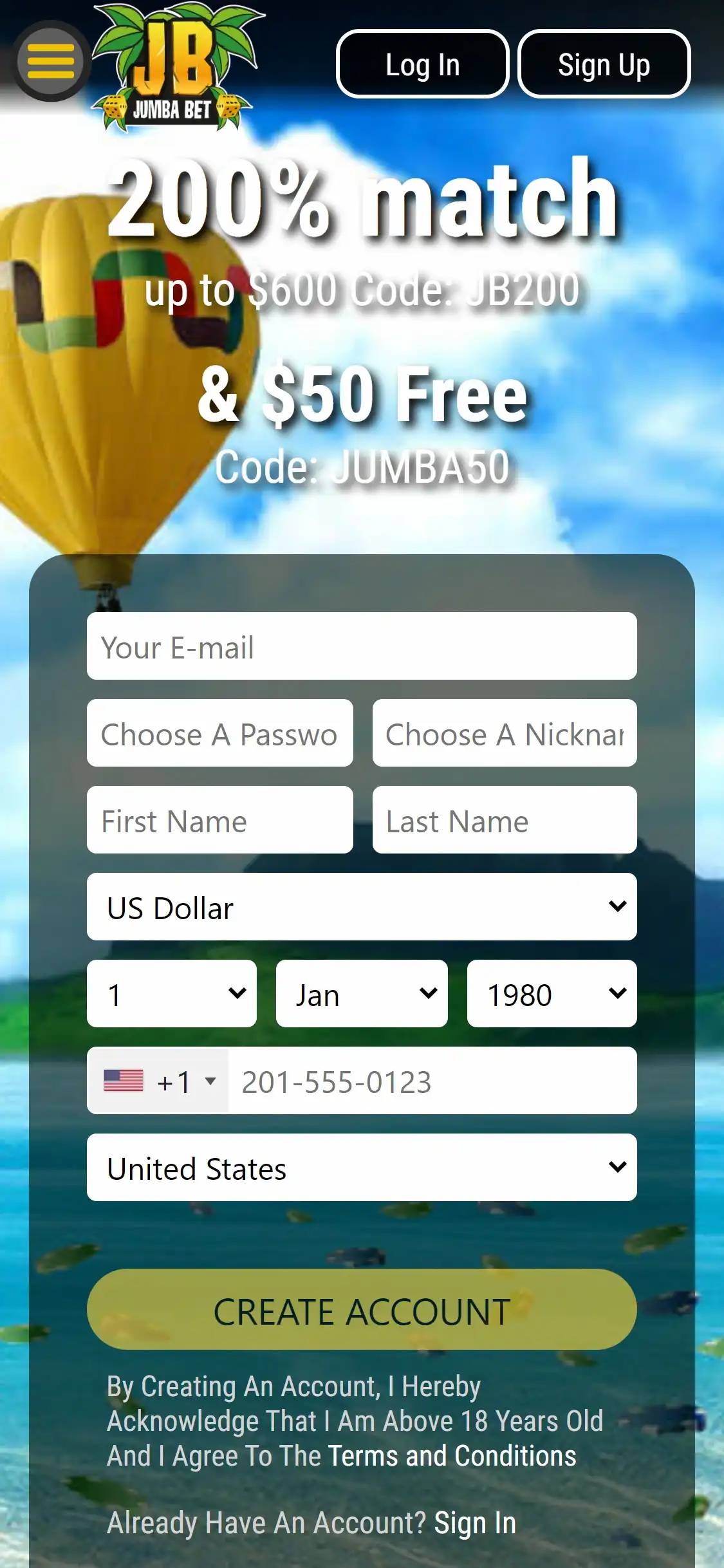Select the Choose A Nickname field
The width and height of the screenshot is (724, 1568).
(504, 733)
